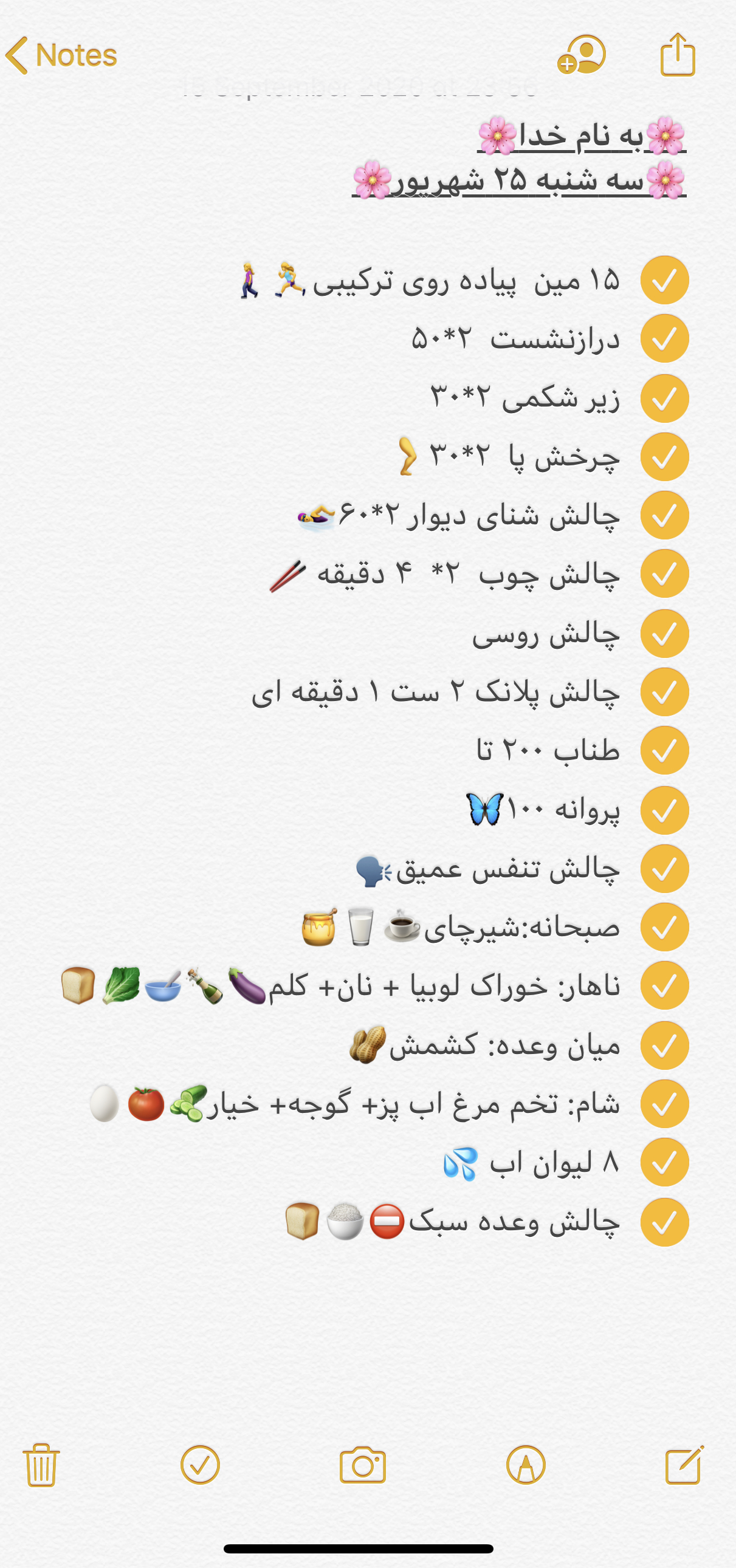
Task: Untick the چالش وعده سبک checkbox
Action: tap(664, 1222)
